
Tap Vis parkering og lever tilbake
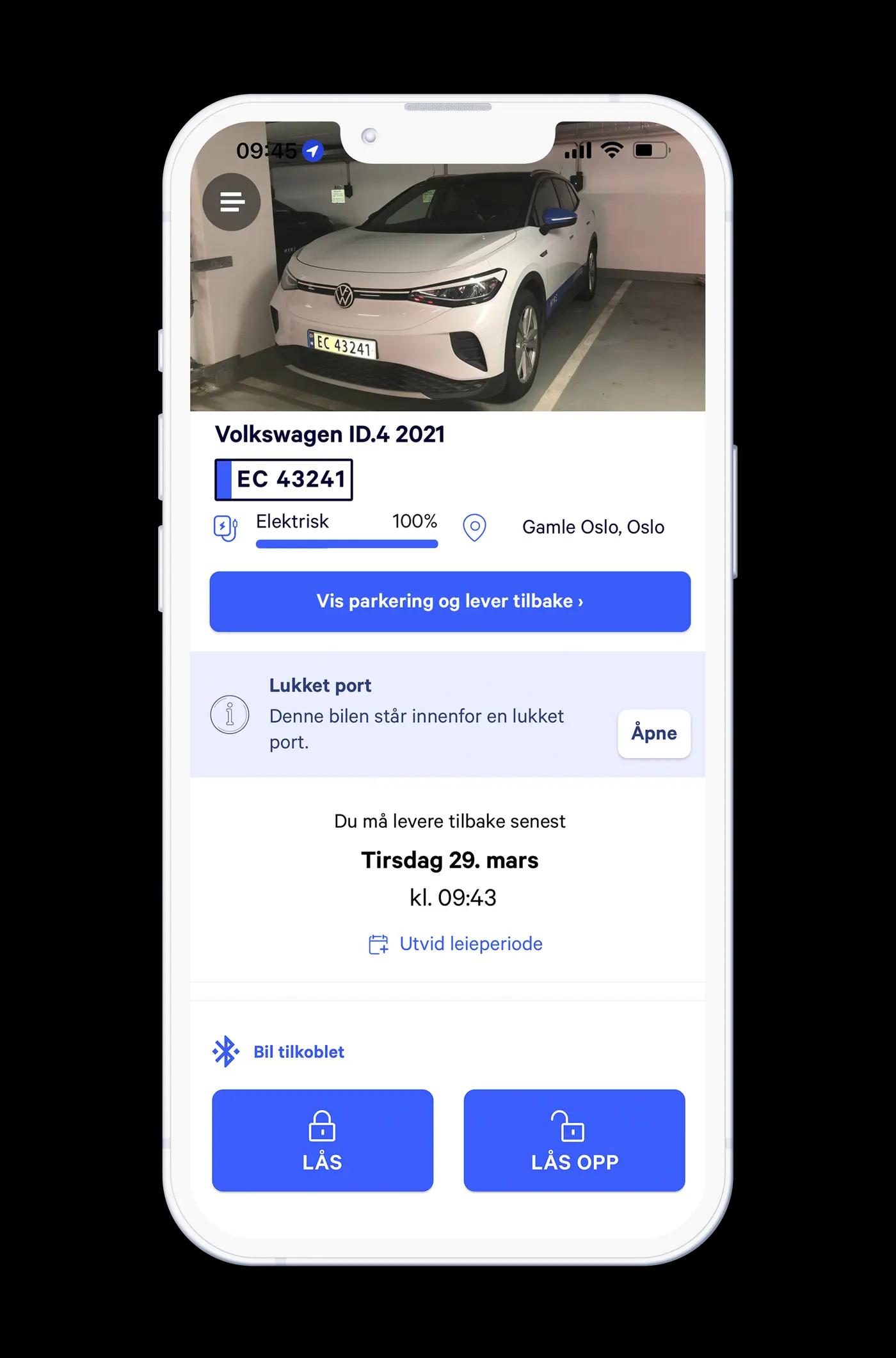point(450,601)
